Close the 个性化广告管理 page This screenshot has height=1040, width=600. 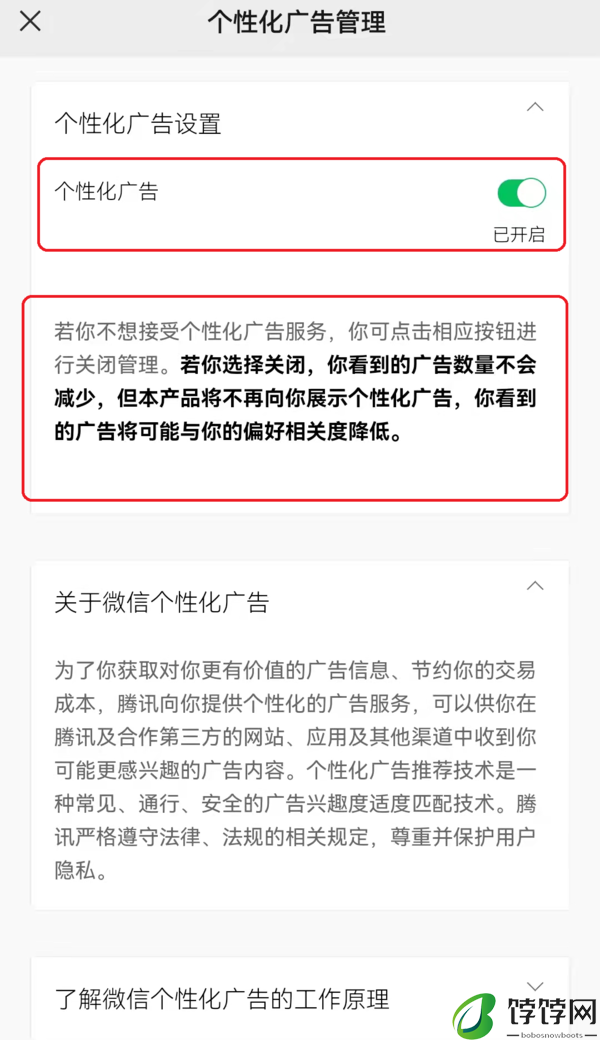pos(30,21)
